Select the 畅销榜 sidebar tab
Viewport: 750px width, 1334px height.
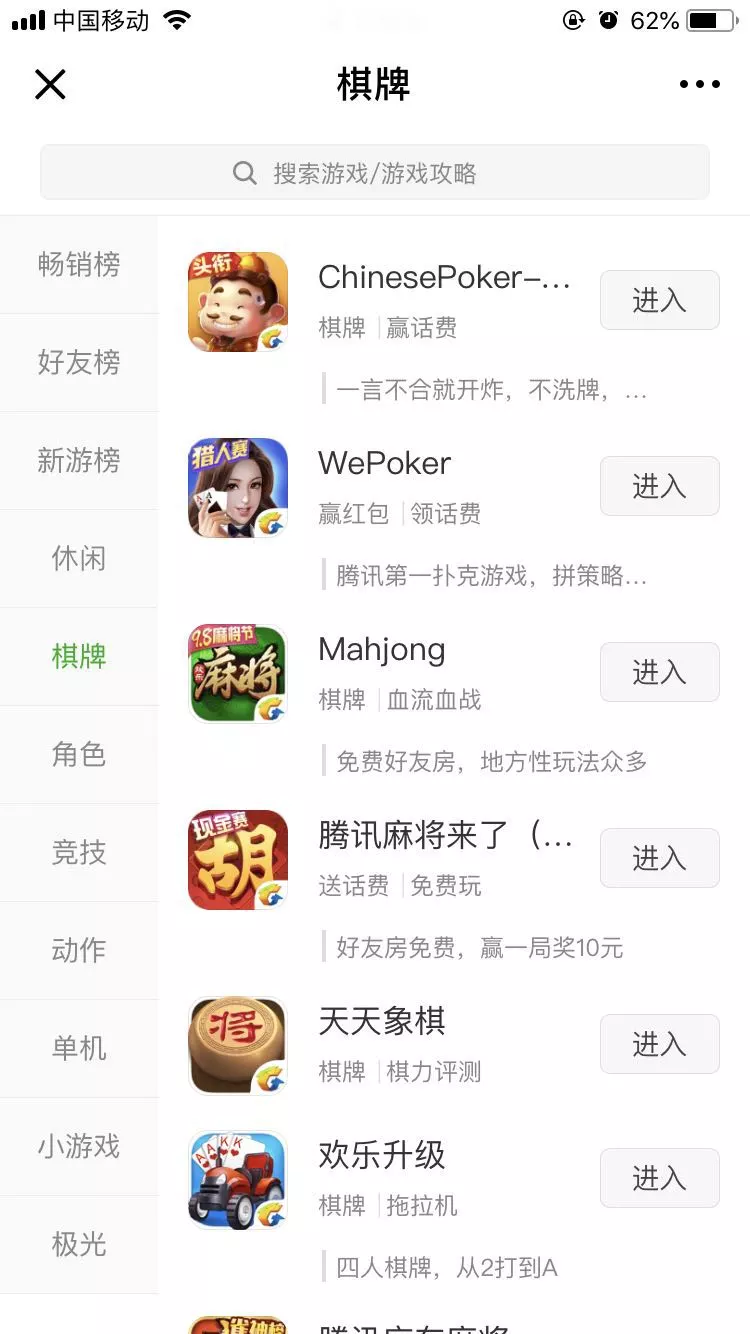pos(78,264)
